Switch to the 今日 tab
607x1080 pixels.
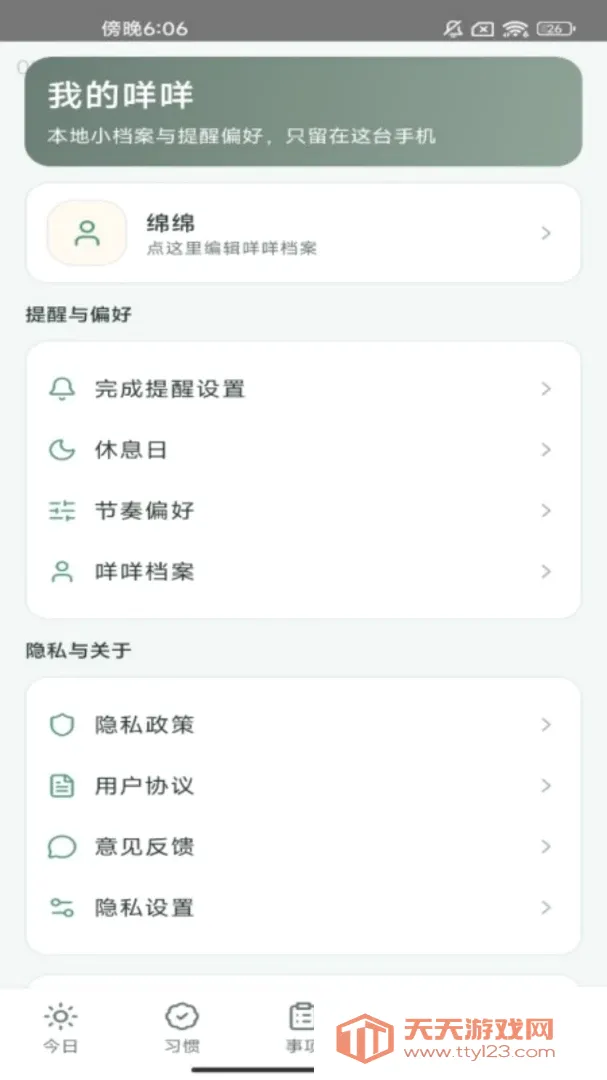61,1028
